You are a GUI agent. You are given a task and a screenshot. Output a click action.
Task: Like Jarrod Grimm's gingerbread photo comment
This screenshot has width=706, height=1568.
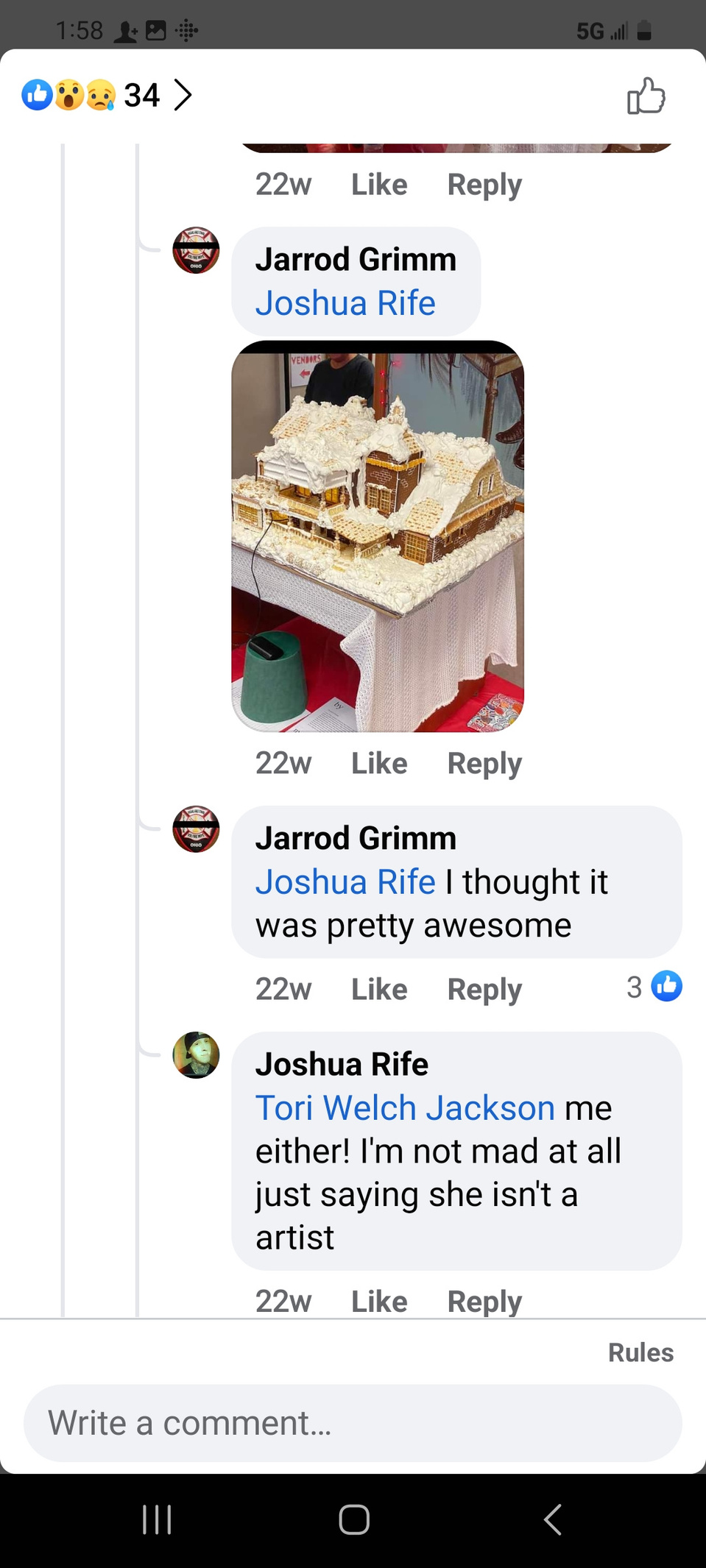pos(379,764)
